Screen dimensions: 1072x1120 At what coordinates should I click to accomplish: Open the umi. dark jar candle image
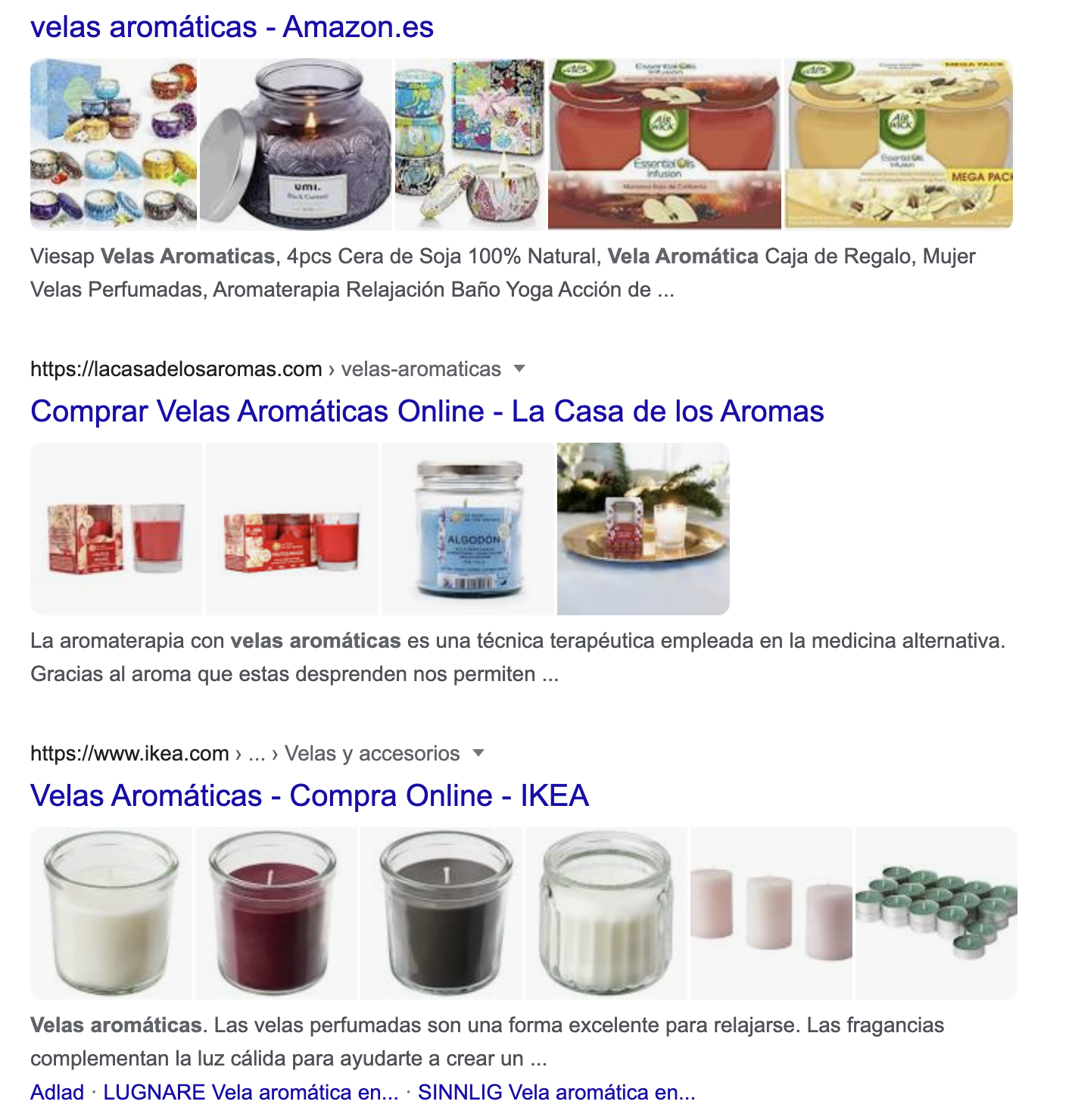296,144
